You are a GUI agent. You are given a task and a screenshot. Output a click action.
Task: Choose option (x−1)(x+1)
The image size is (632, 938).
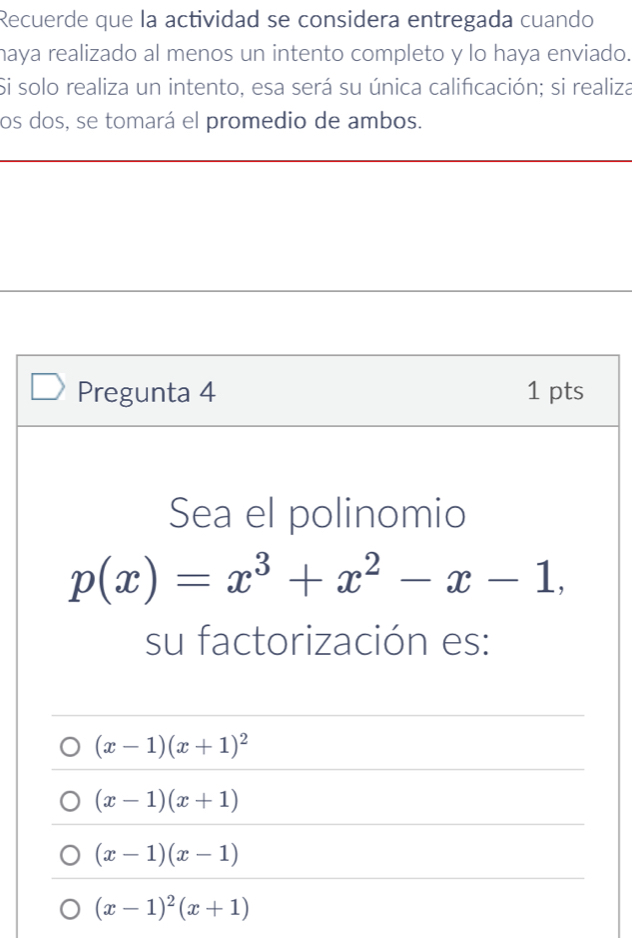tap(69, 800)
